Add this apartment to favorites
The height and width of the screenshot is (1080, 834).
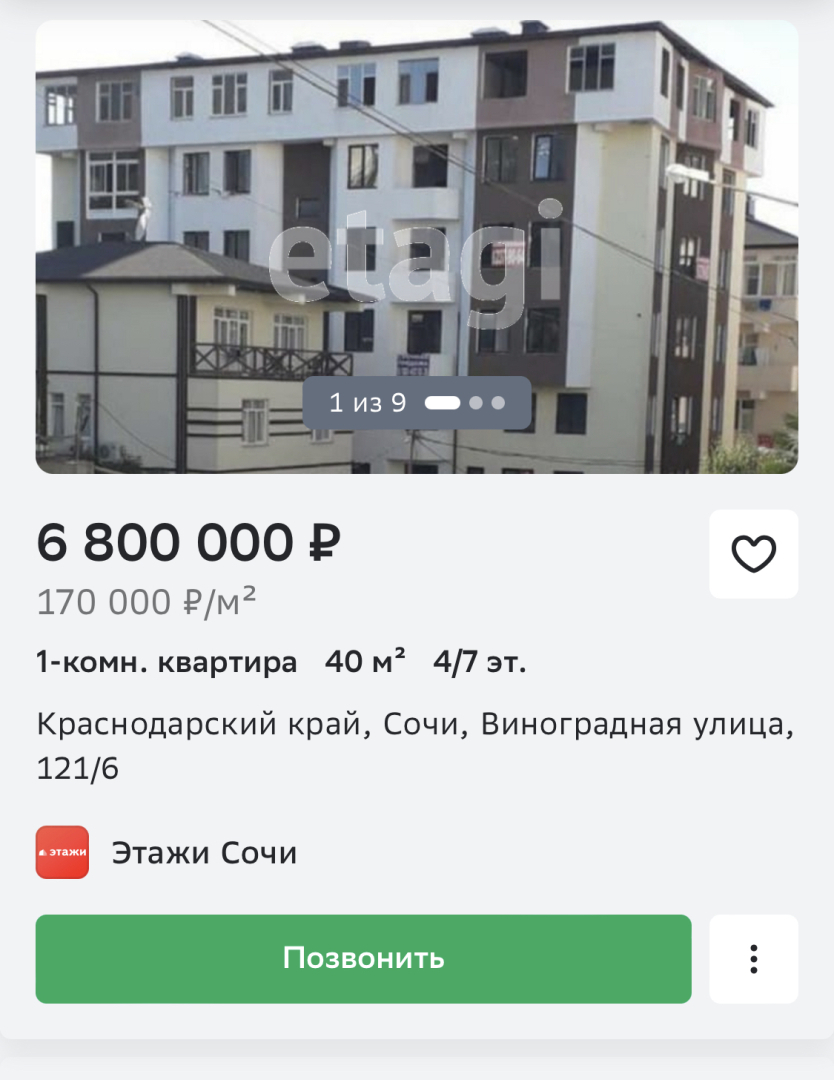pyautogui.click(x=753, y=554)
